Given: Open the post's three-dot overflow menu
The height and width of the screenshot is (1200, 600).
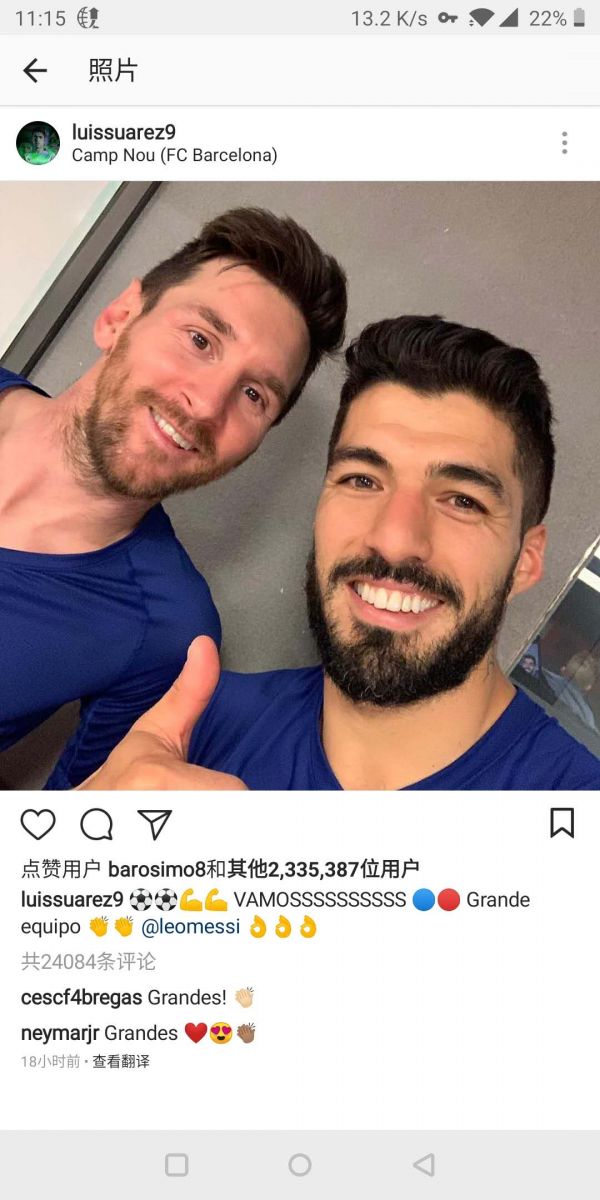Looking at the screenshot, I should pyautogui.click(x=564, y=143).
